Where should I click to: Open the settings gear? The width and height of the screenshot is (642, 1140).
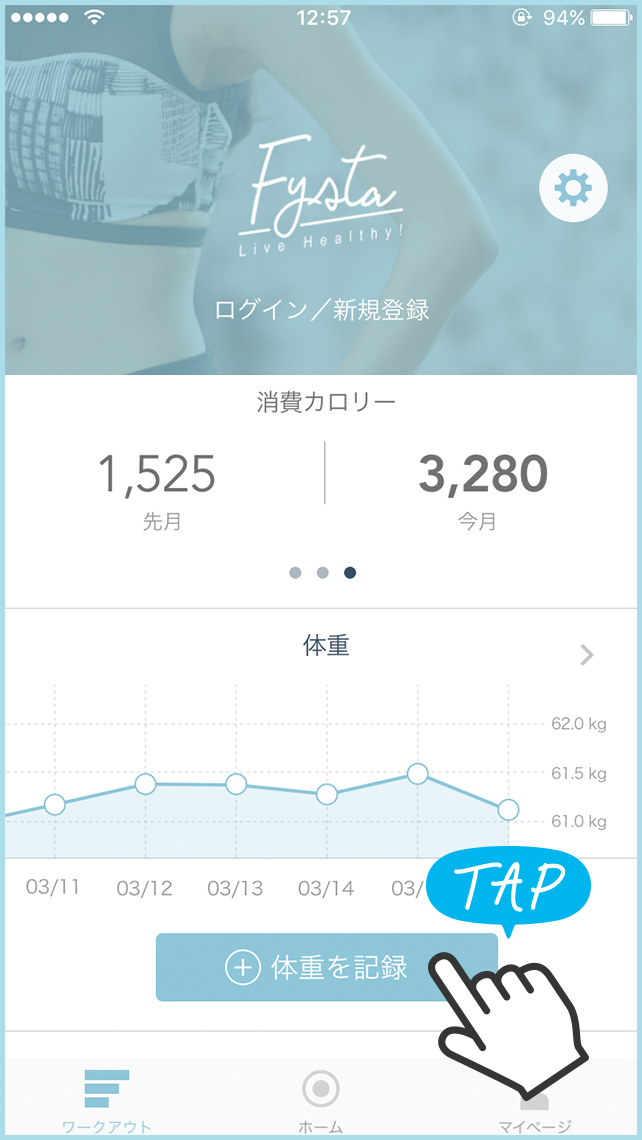point(573,188)
